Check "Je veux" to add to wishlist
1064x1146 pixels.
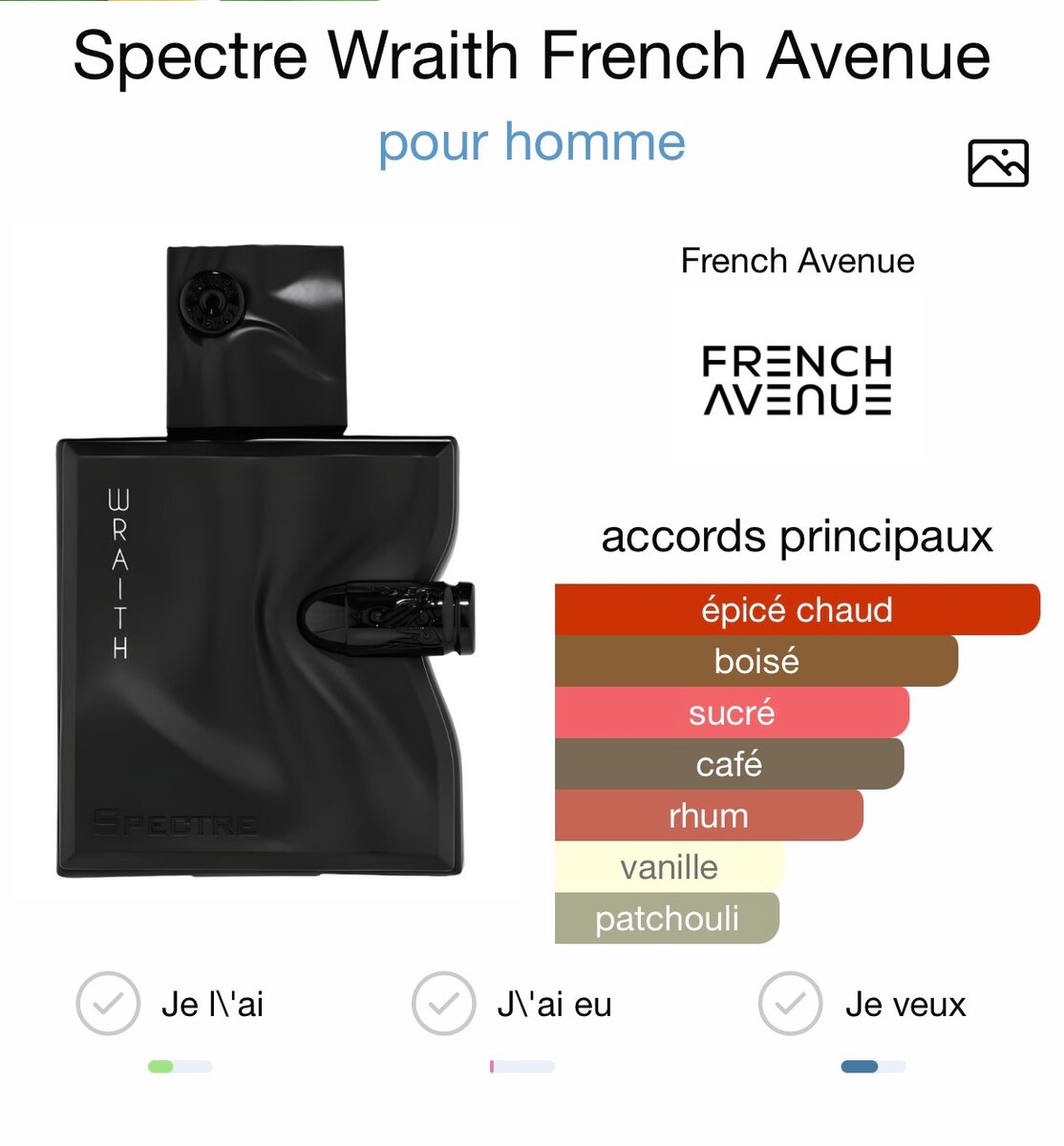click(790, 1004)
